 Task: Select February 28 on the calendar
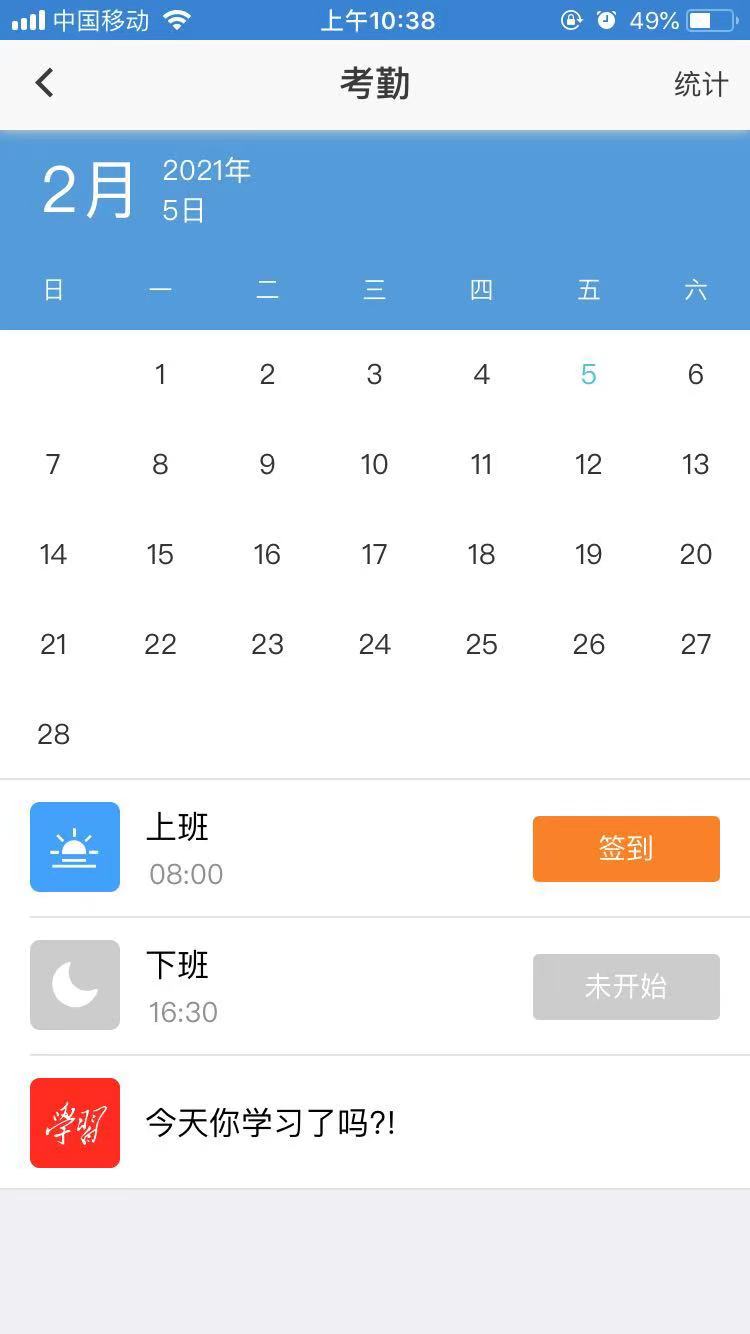[53, 734]
